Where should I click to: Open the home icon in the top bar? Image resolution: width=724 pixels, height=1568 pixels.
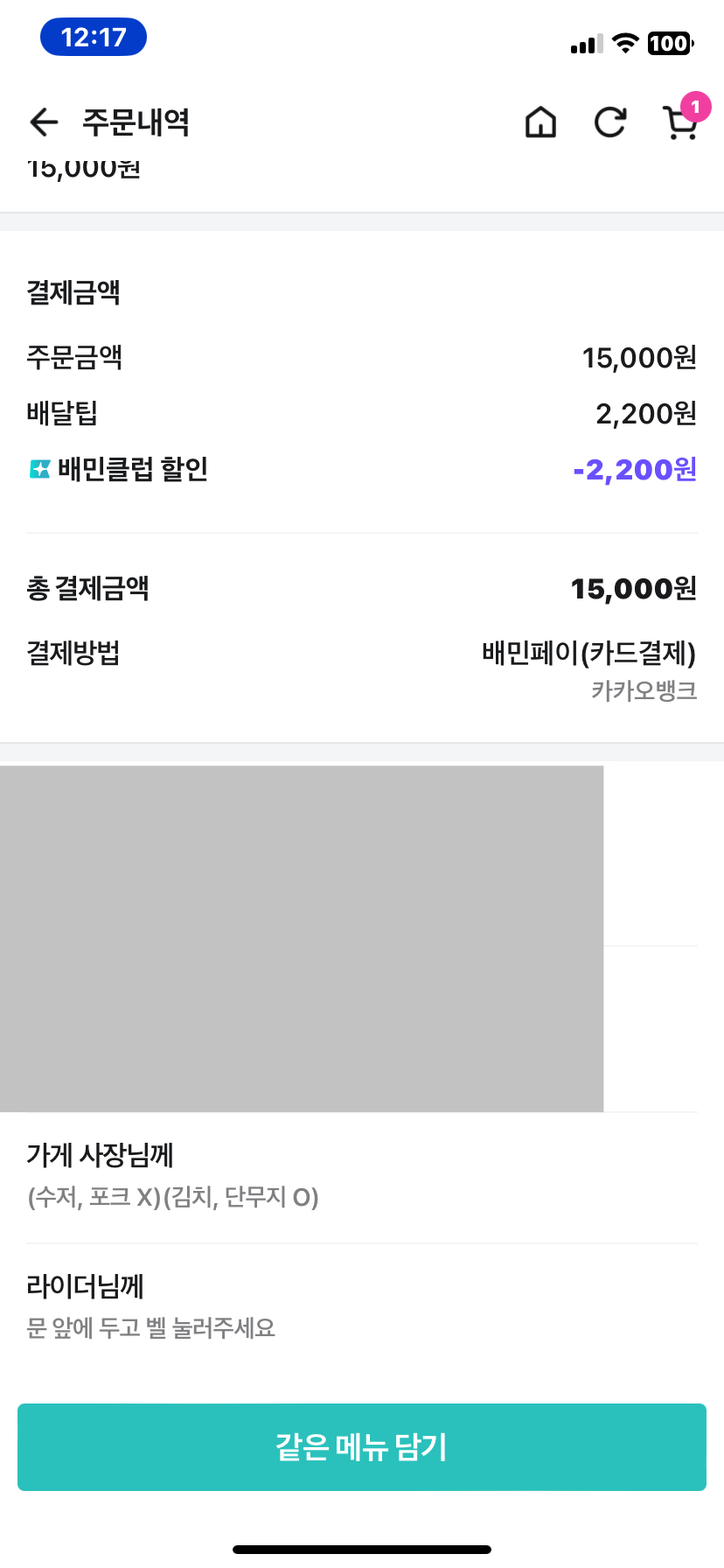pos(540,122)
